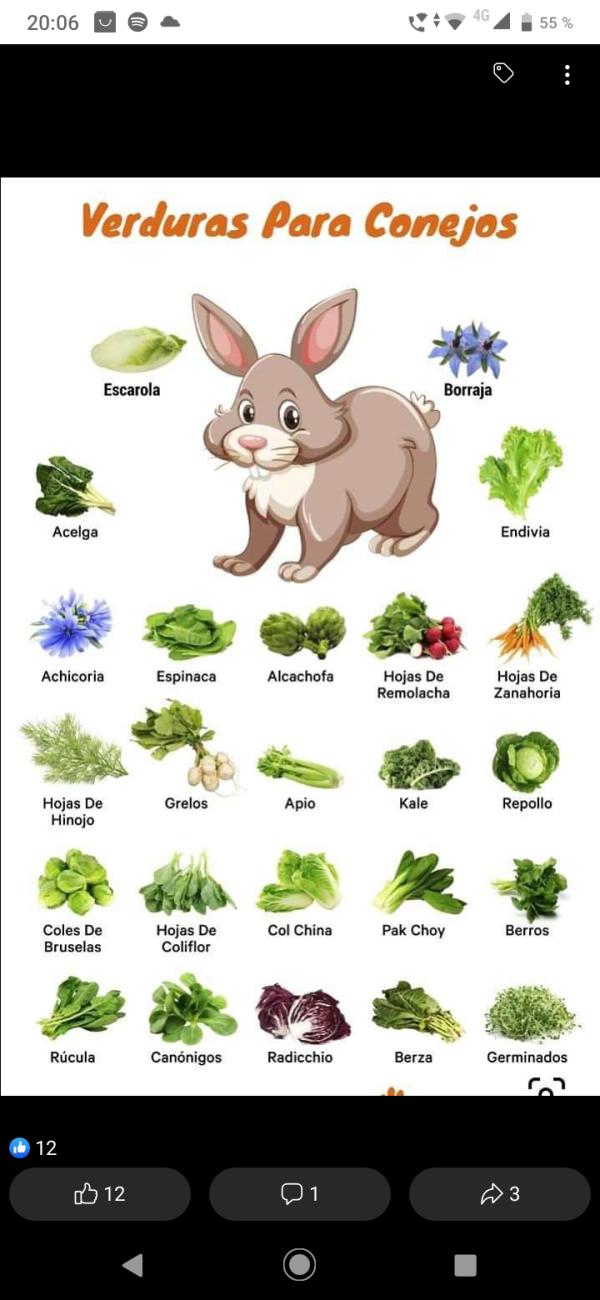Like this photo
The image size is (600, 1300).
(x=100, y=1194)
